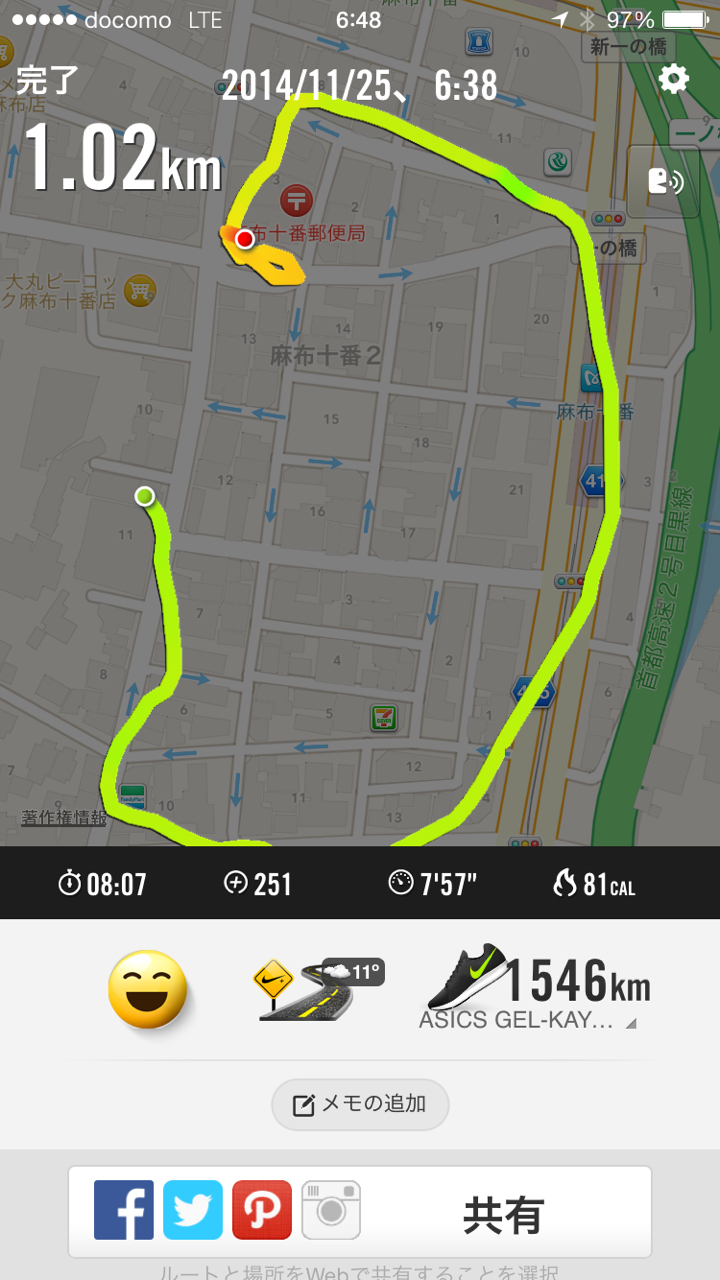Open the 著作権情報 map copyright link

coord(64,817)
